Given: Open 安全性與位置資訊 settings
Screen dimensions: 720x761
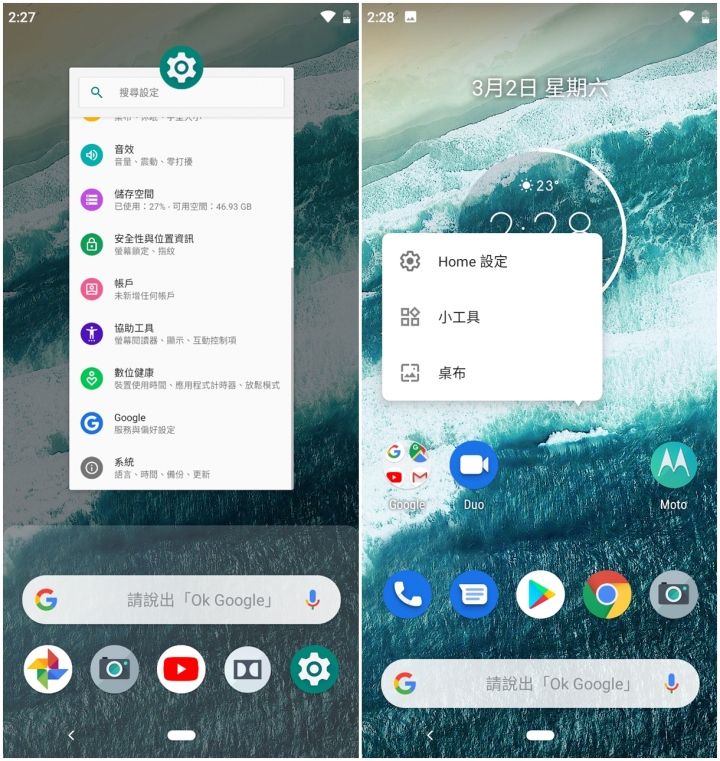Looking at the screenshot, I should [180, 244].
